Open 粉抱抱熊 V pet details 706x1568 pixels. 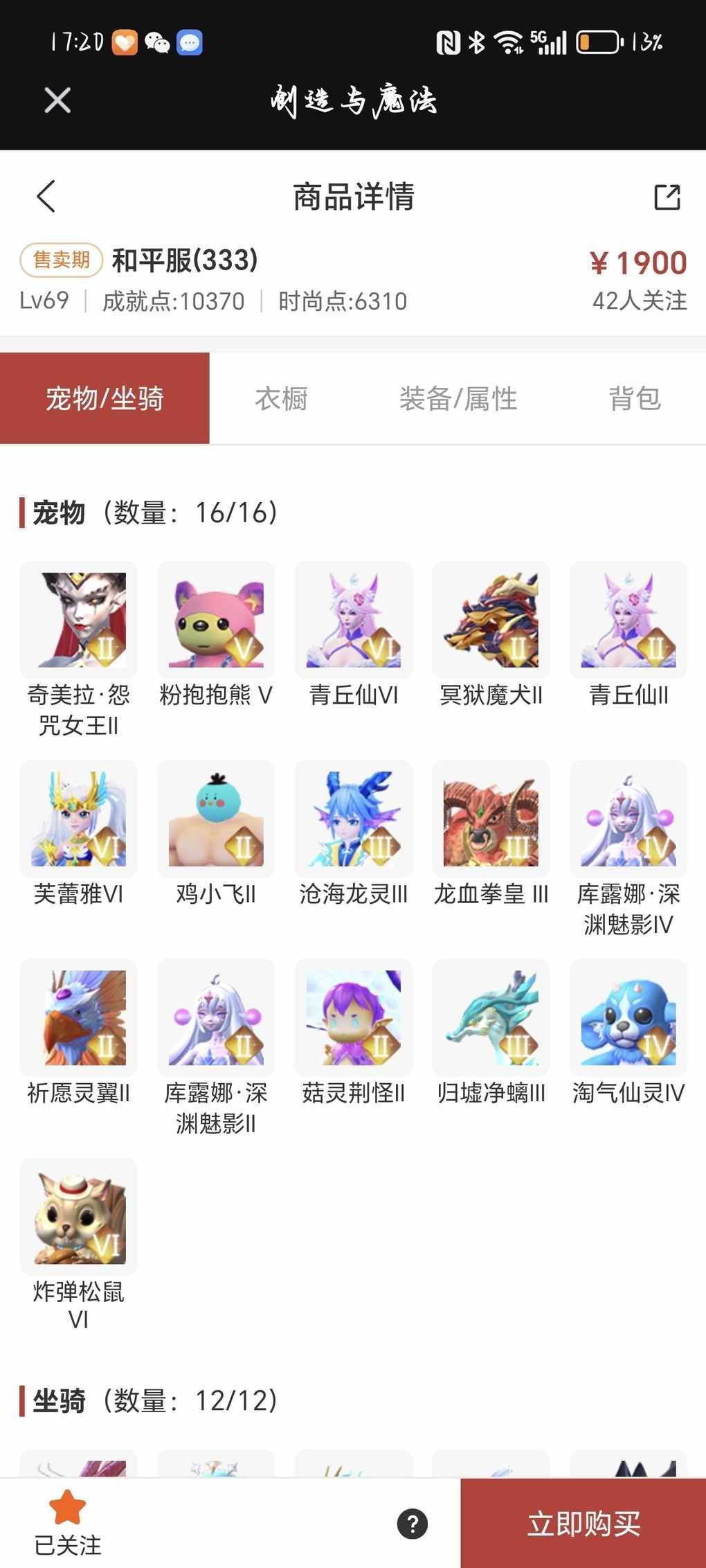(x=216, y=620)
